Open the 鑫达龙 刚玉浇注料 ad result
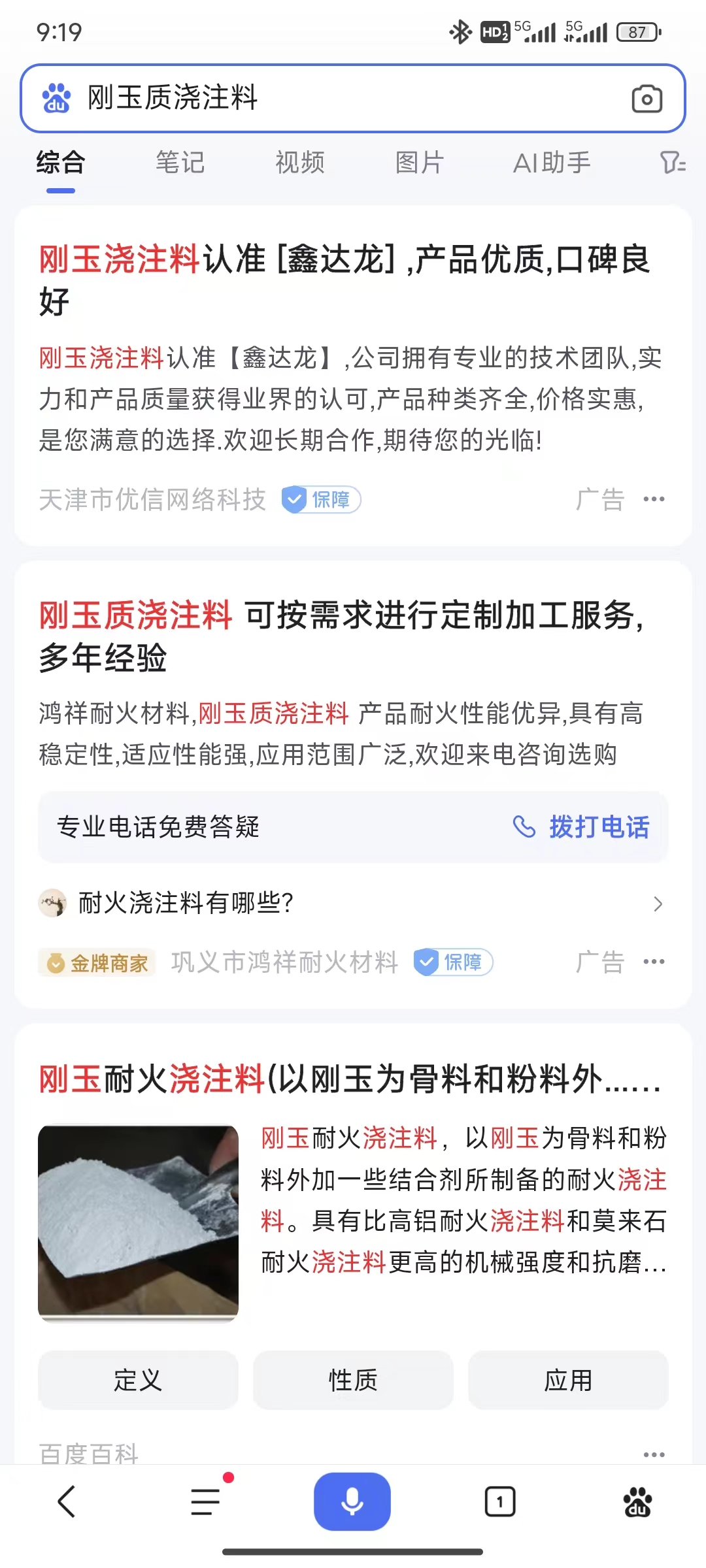This screenshot has height=1568, width=706. [x=345, y=280]
